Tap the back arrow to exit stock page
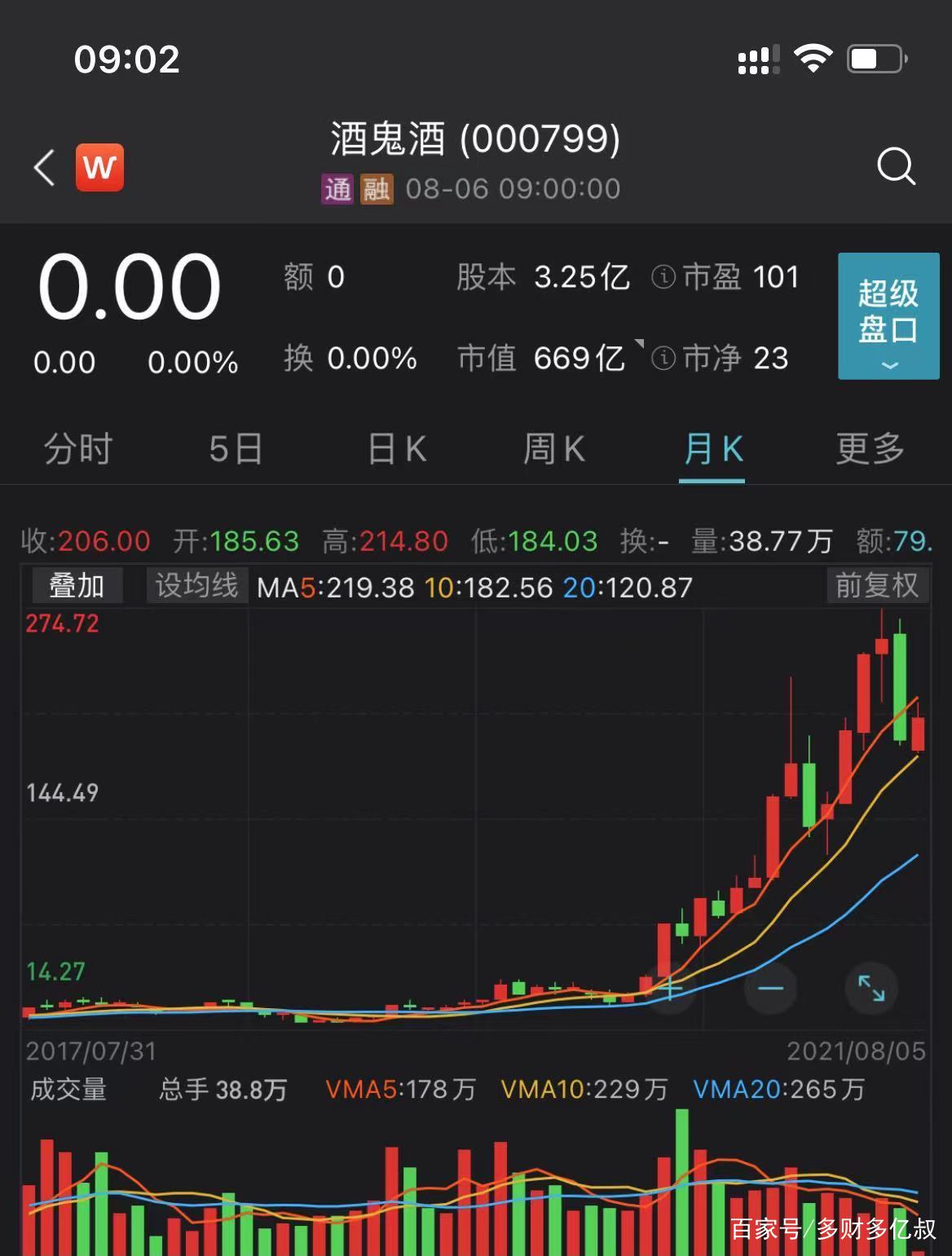 click(x=42, y=167)
